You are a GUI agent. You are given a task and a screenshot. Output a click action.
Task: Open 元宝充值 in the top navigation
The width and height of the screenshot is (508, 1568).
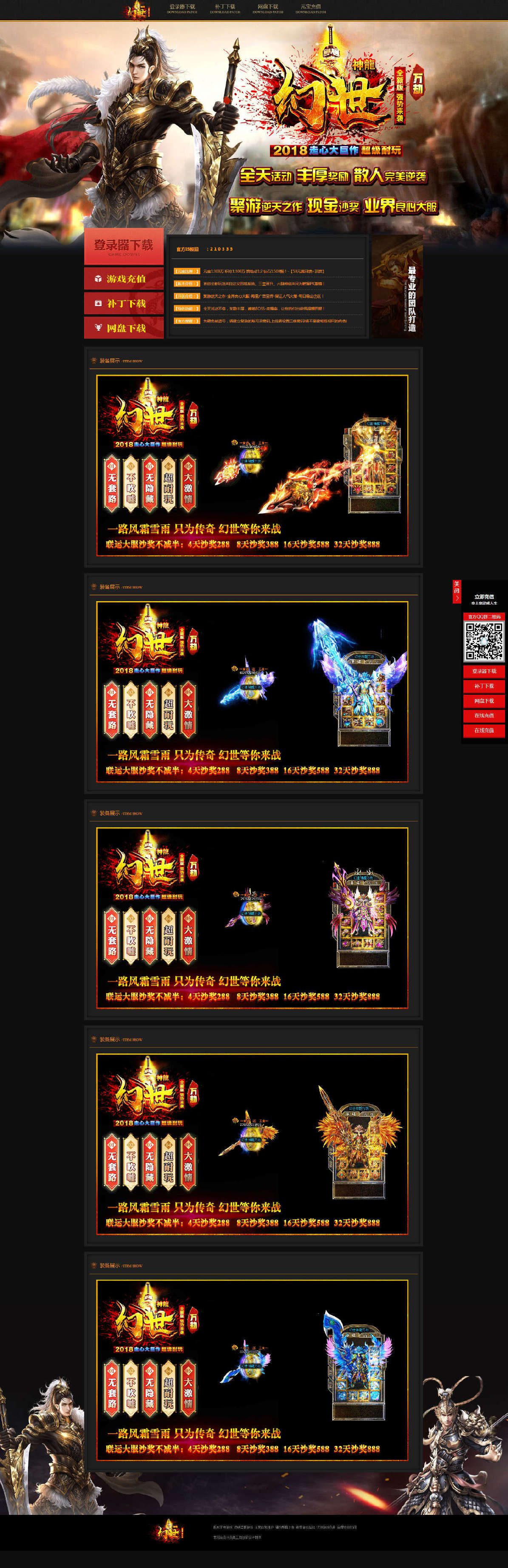(310, 9)
